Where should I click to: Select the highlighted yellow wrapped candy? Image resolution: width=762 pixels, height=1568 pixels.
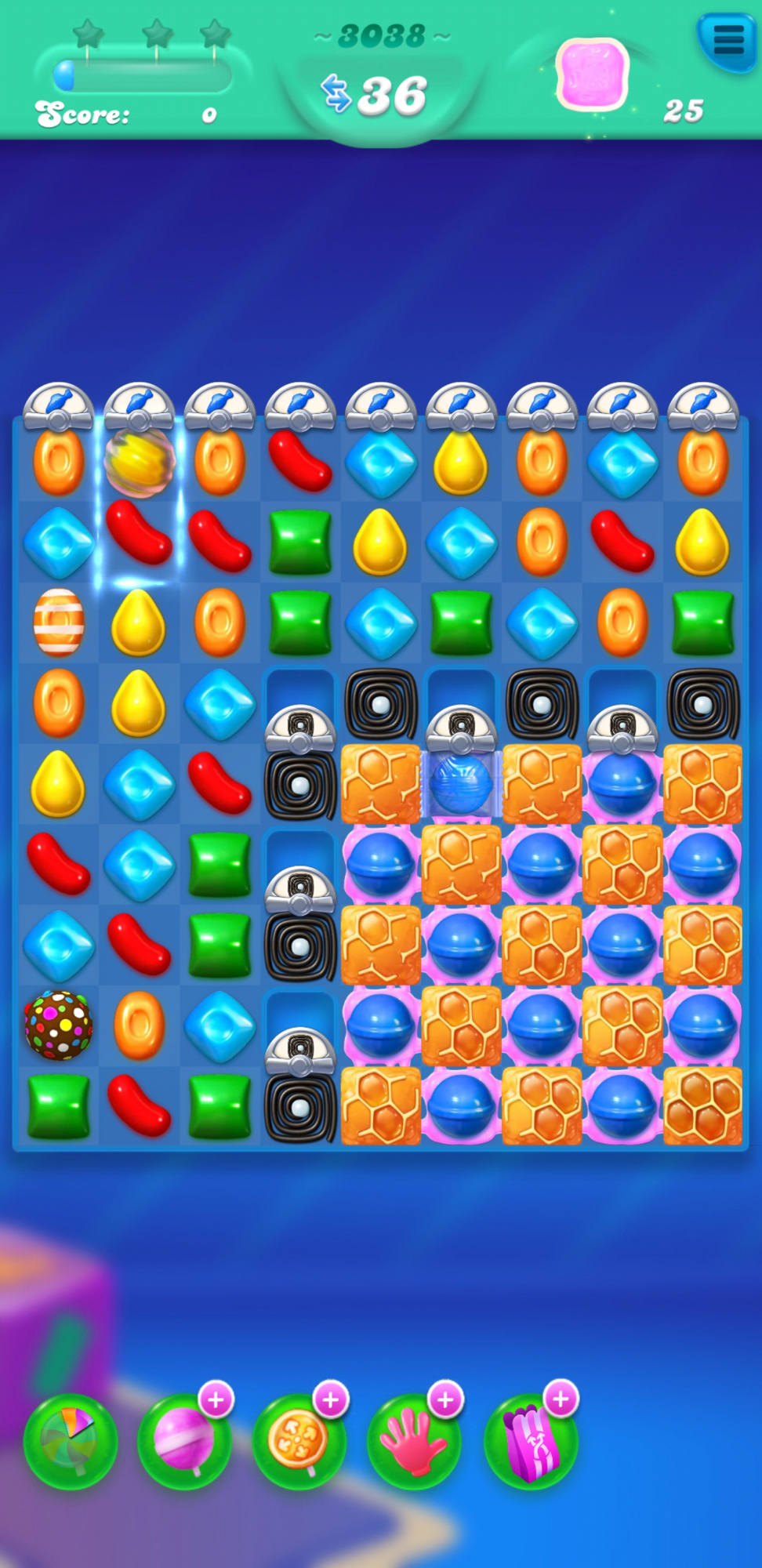(x=140, y=461)
